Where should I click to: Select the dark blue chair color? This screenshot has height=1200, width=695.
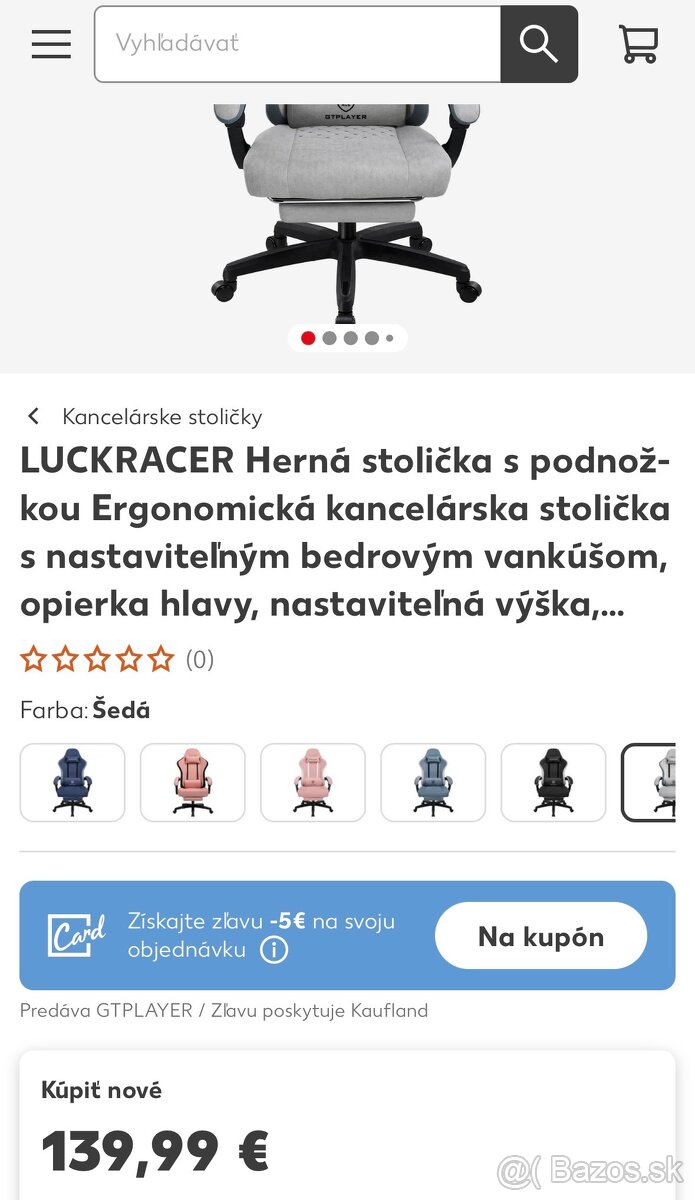point(73,782)
